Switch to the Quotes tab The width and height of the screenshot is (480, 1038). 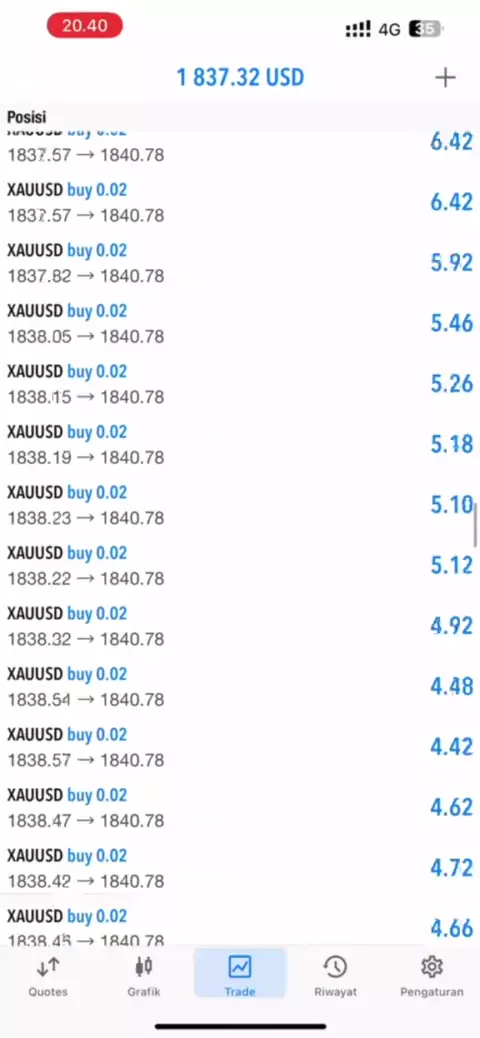click(48, 976)
